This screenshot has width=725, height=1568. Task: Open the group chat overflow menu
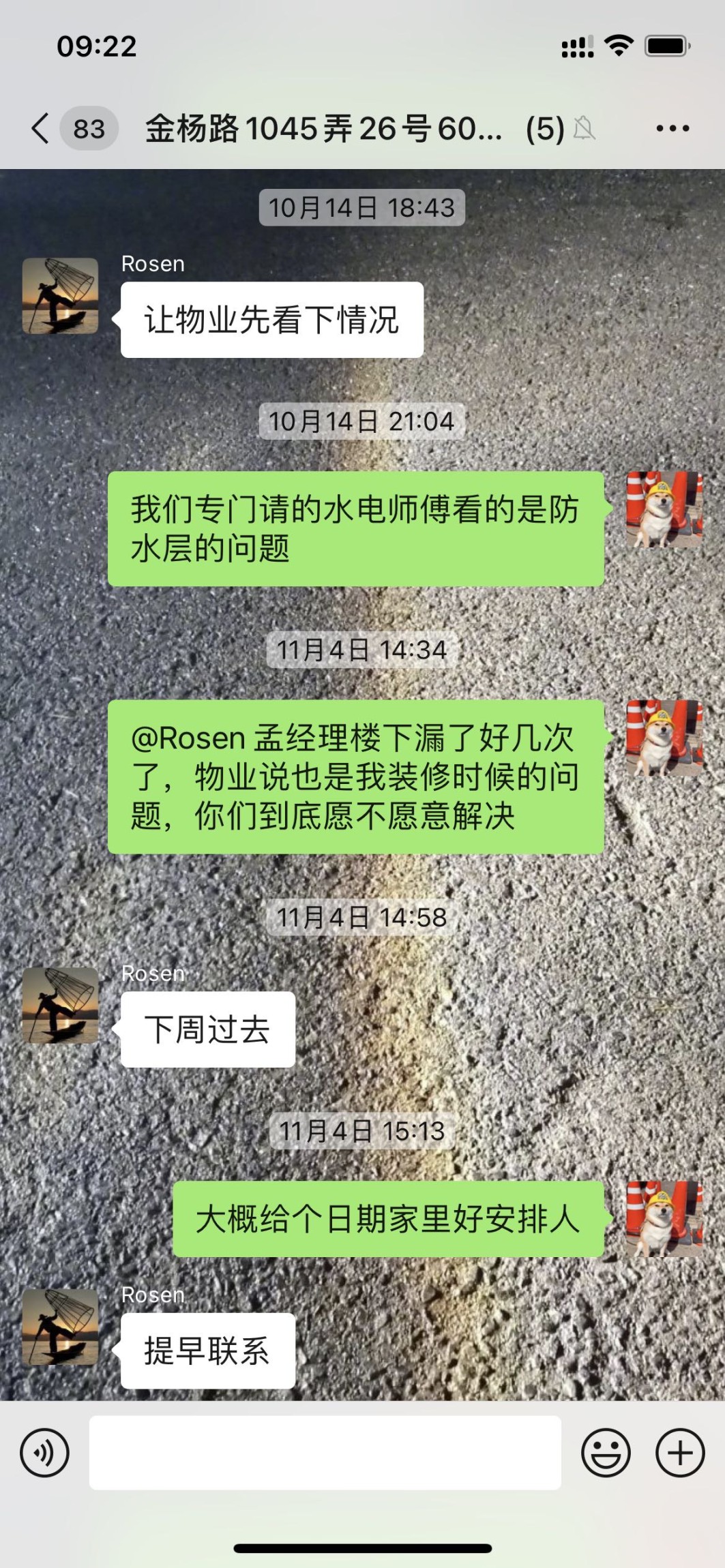pos(672,128)
